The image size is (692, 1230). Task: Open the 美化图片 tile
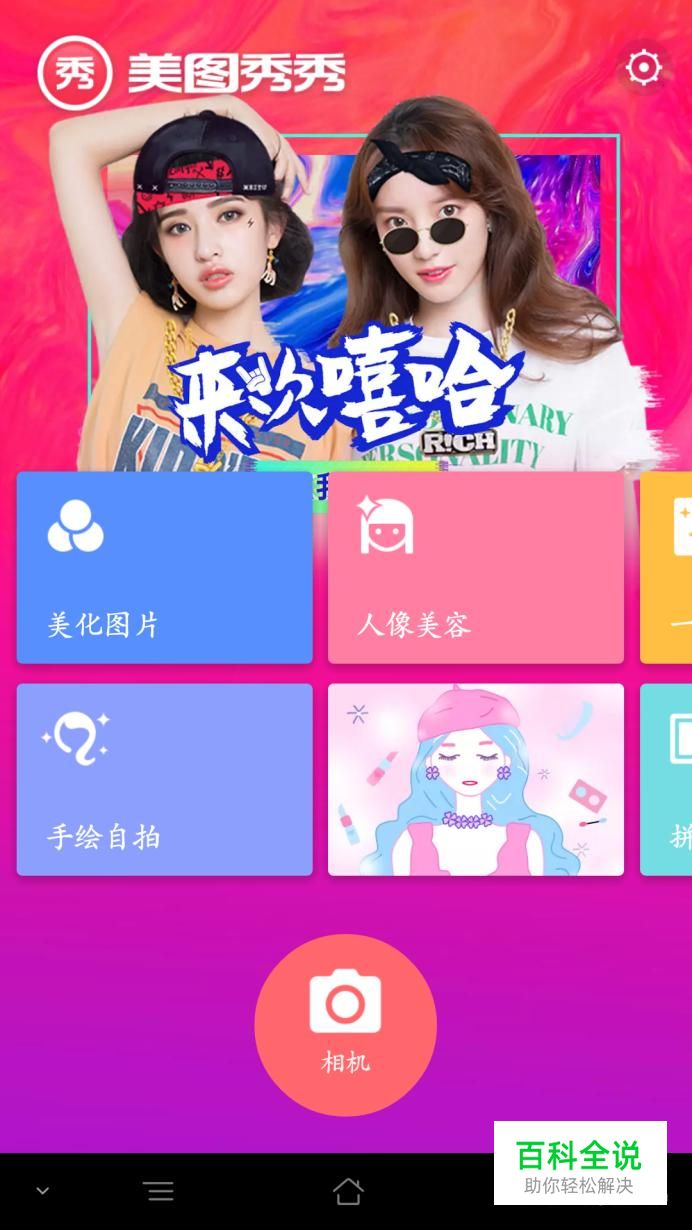coord(164,567)
